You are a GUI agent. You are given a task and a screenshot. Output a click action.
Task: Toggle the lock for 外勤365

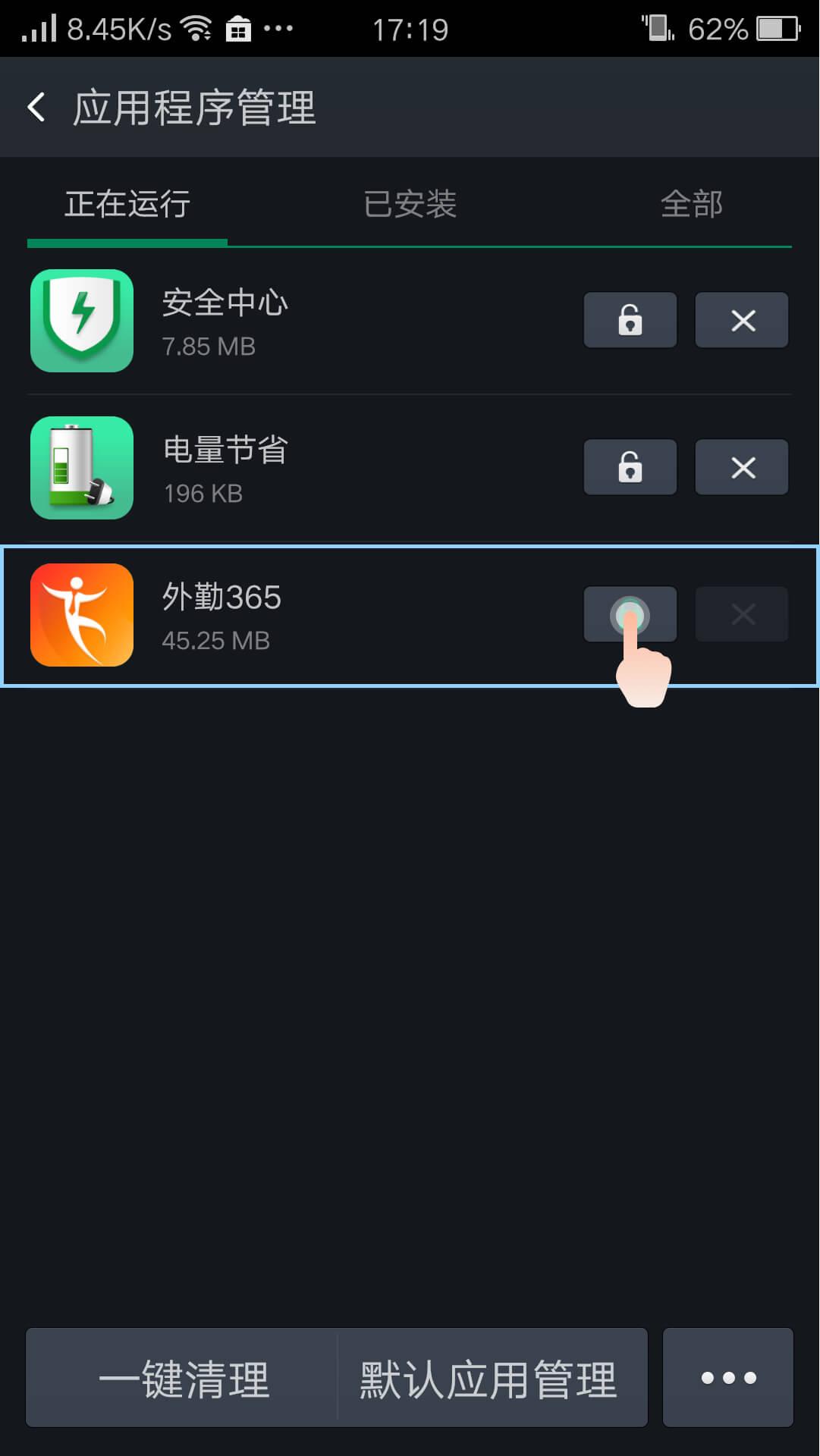[630, 614]
